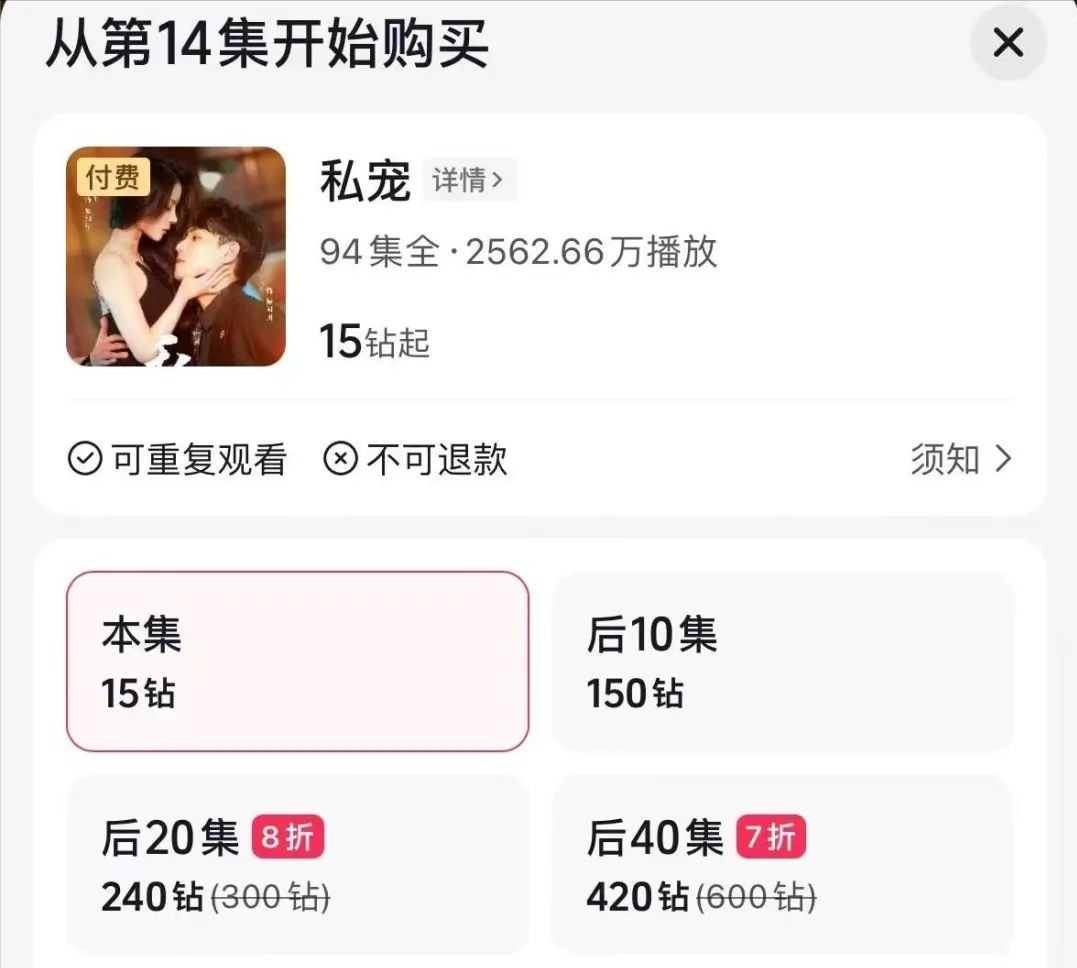1077x968 pixels.
Task: Pick the 后20集 240钻 bundle
Action: [x=297, y=865]
